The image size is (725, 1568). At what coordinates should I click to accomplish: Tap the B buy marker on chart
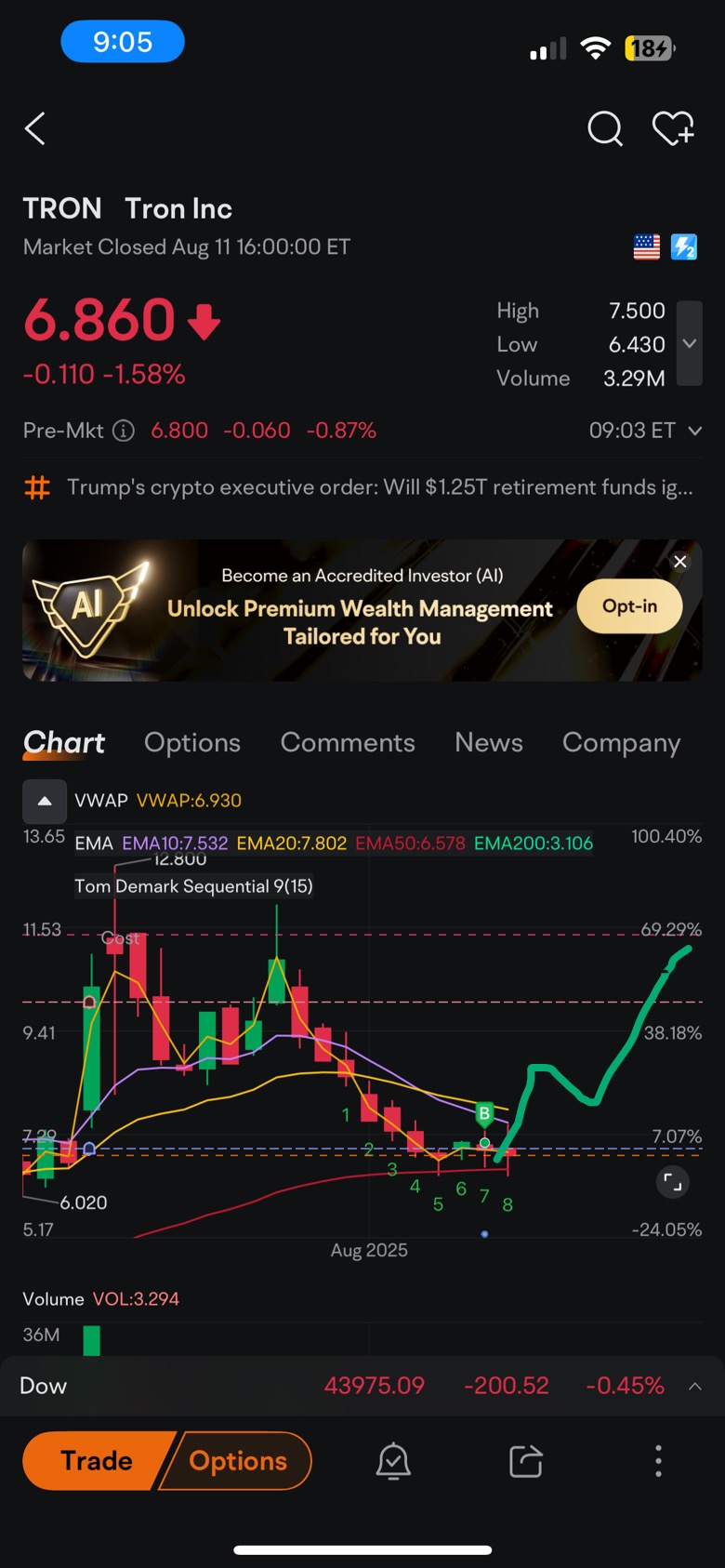pos(484,1112)
